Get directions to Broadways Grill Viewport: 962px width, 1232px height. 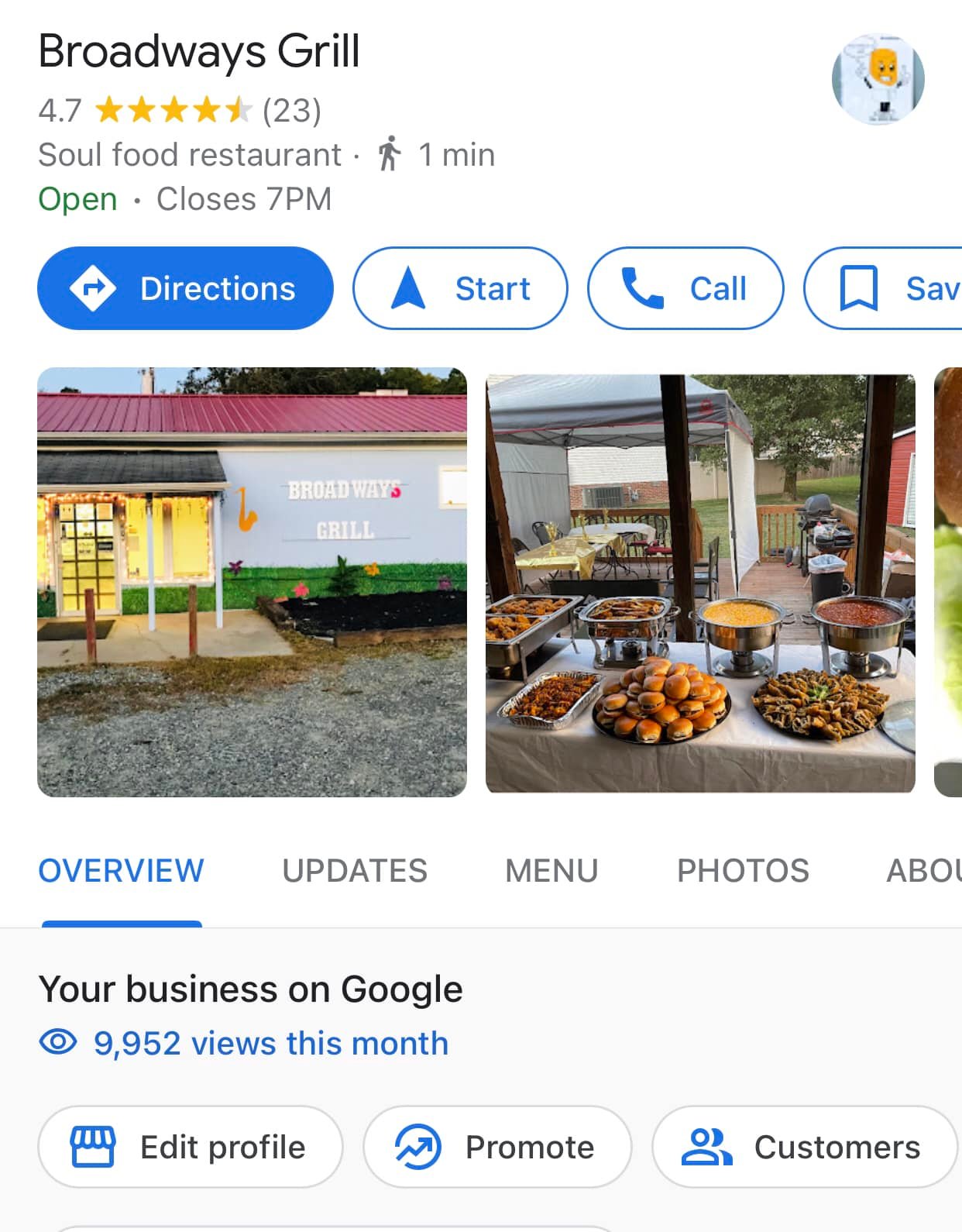coord(185,288)
